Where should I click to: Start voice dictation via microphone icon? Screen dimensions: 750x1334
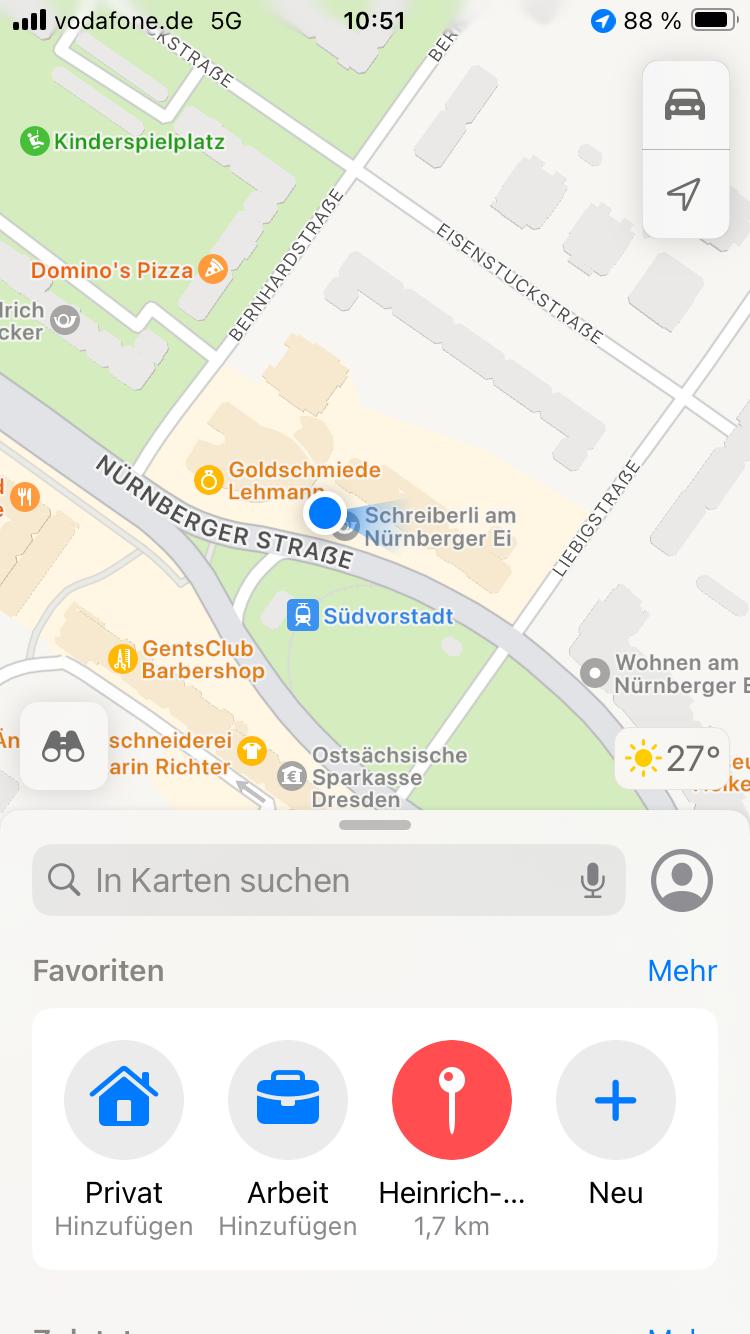pyautogui.click(x=592, y=880)
